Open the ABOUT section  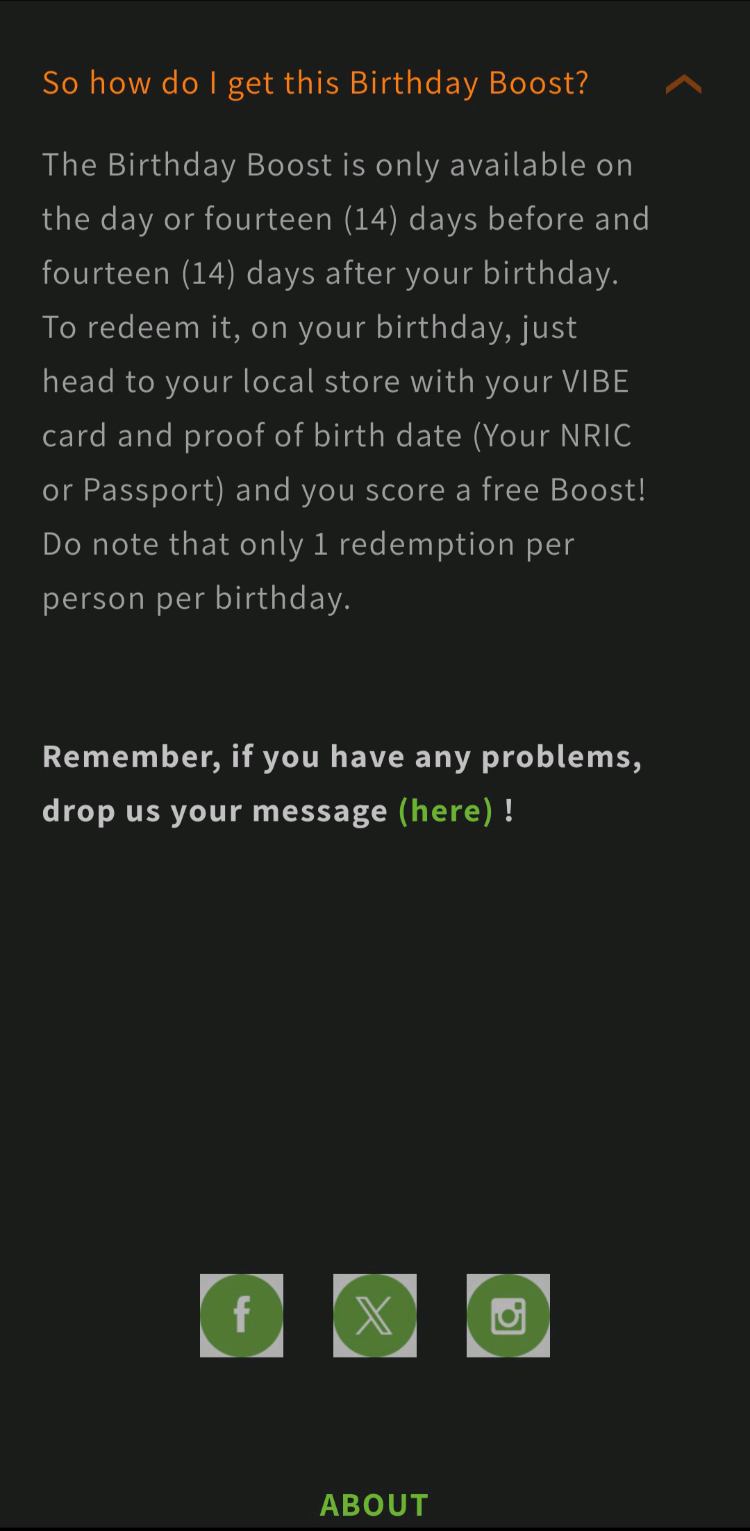click(374, 1504)
